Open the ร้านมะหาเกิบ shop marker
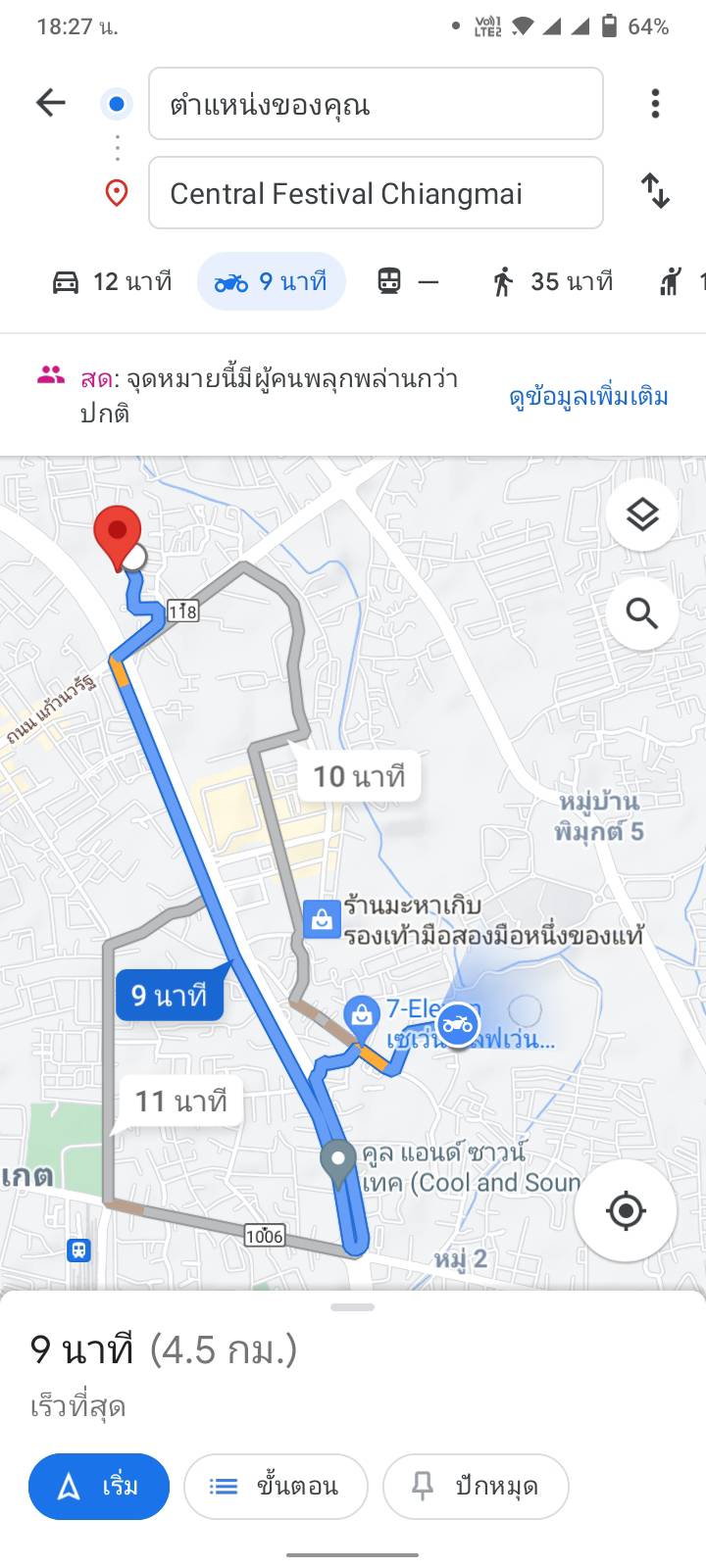The height and width of the screenshot is (1568, 706). 321,919
